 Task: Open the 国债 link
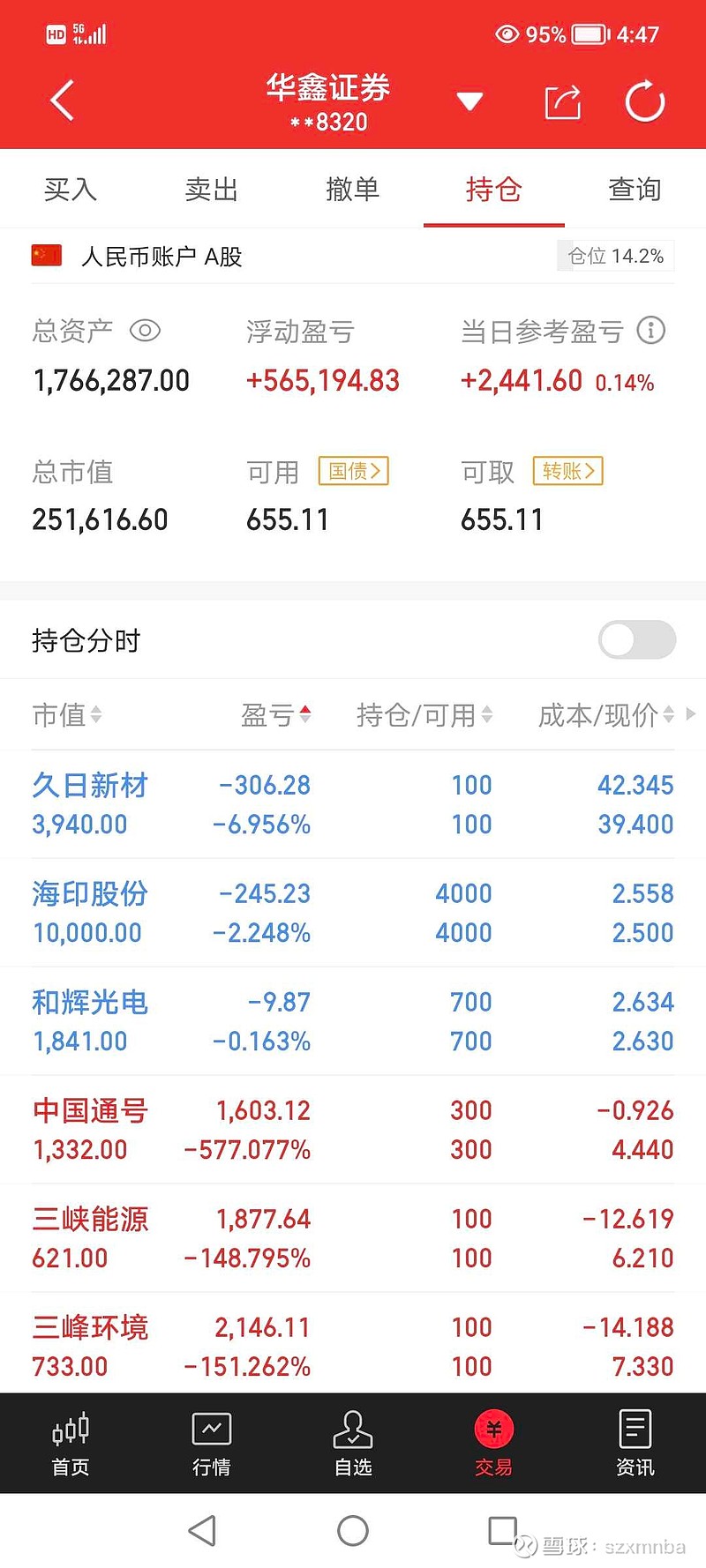tap(354, 471)
